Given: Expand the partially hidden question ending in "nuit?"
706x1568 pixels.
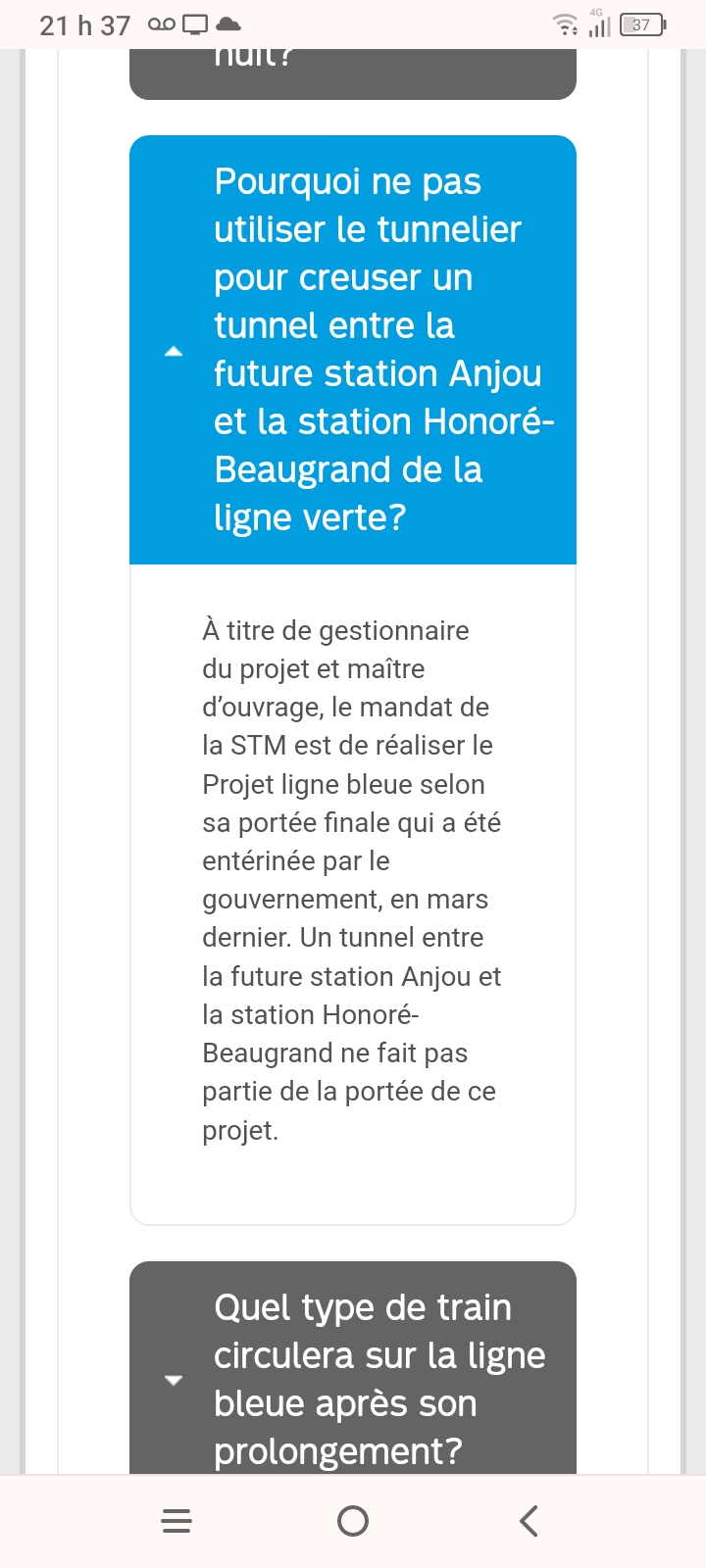Looking at the screenshot, I should coord(353,73).
